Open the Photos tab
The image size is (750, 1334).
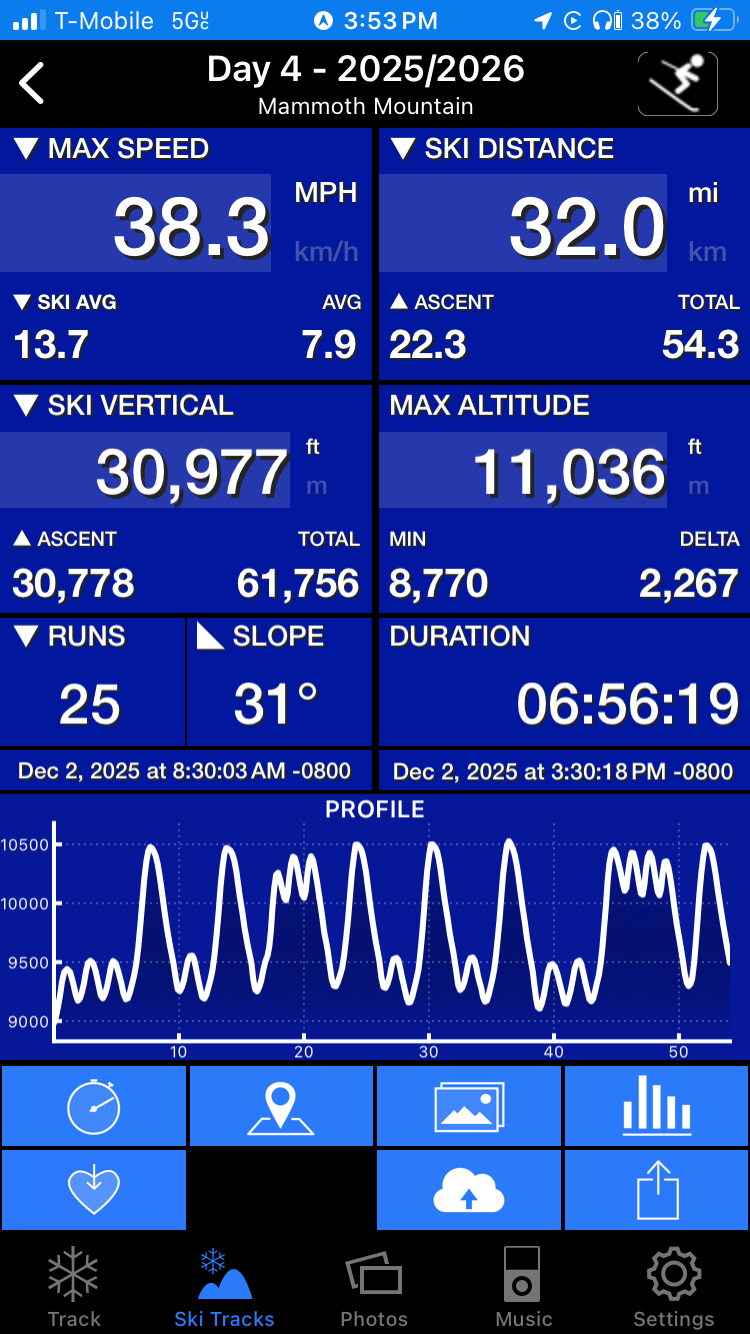point(374,1286)
